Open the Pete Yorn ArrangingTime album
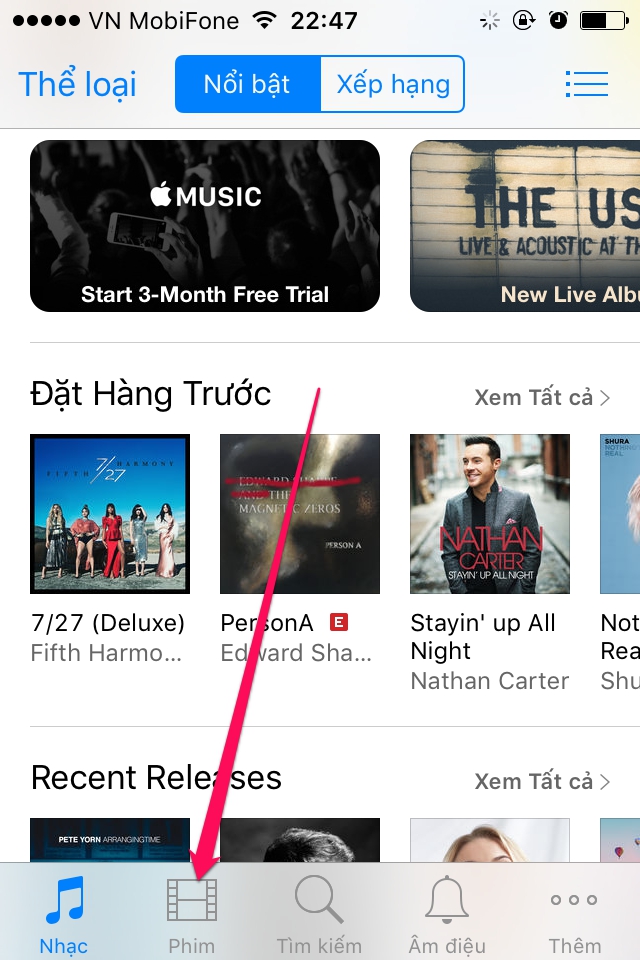The image size is (640, 960). [x=110, y=840]
